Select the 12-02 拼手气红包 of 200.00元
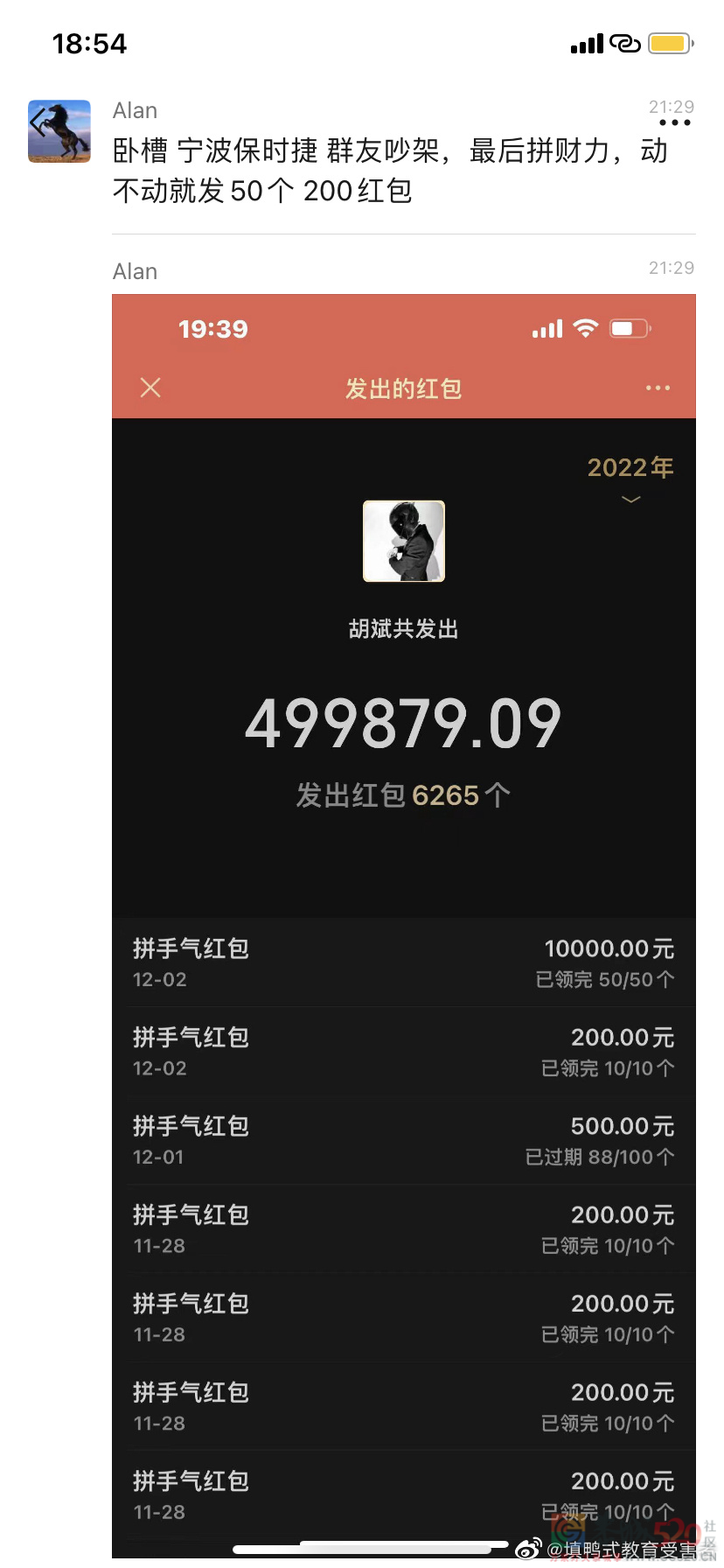Screen dimensions: 724x1568 click(x=402, y=1051)
